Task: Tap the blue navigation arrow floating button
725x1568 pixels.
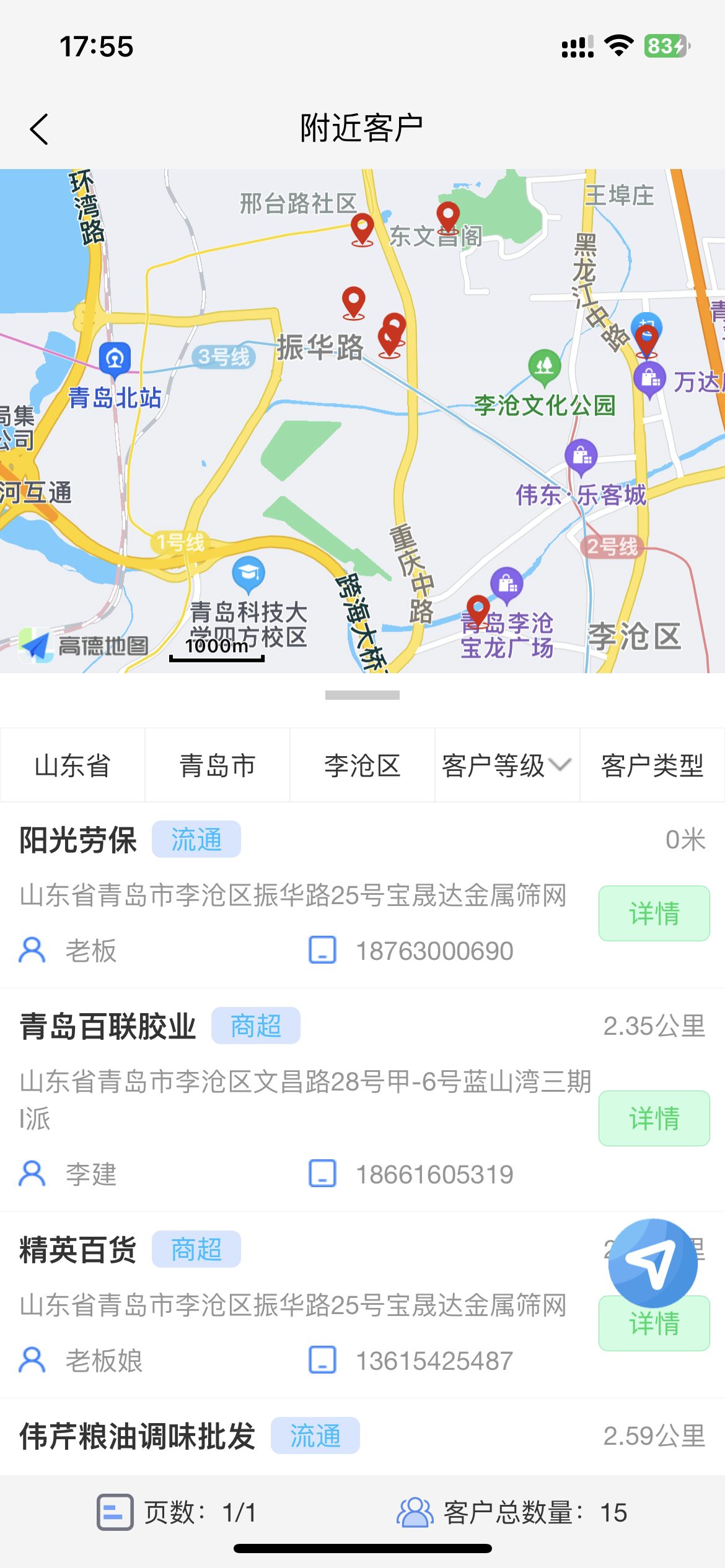Action: [x=652, y=1263]
